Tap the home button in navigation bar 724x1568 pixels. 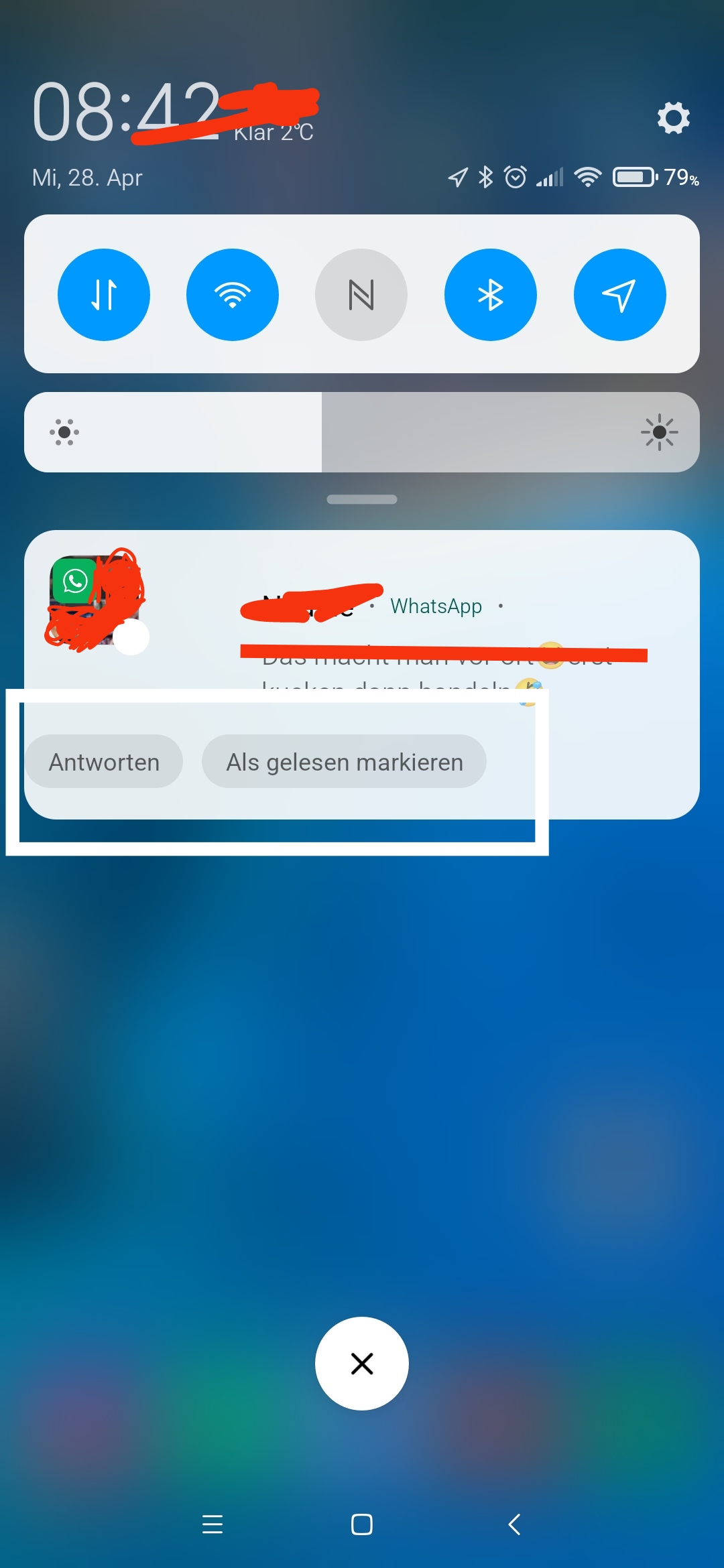362,1524
